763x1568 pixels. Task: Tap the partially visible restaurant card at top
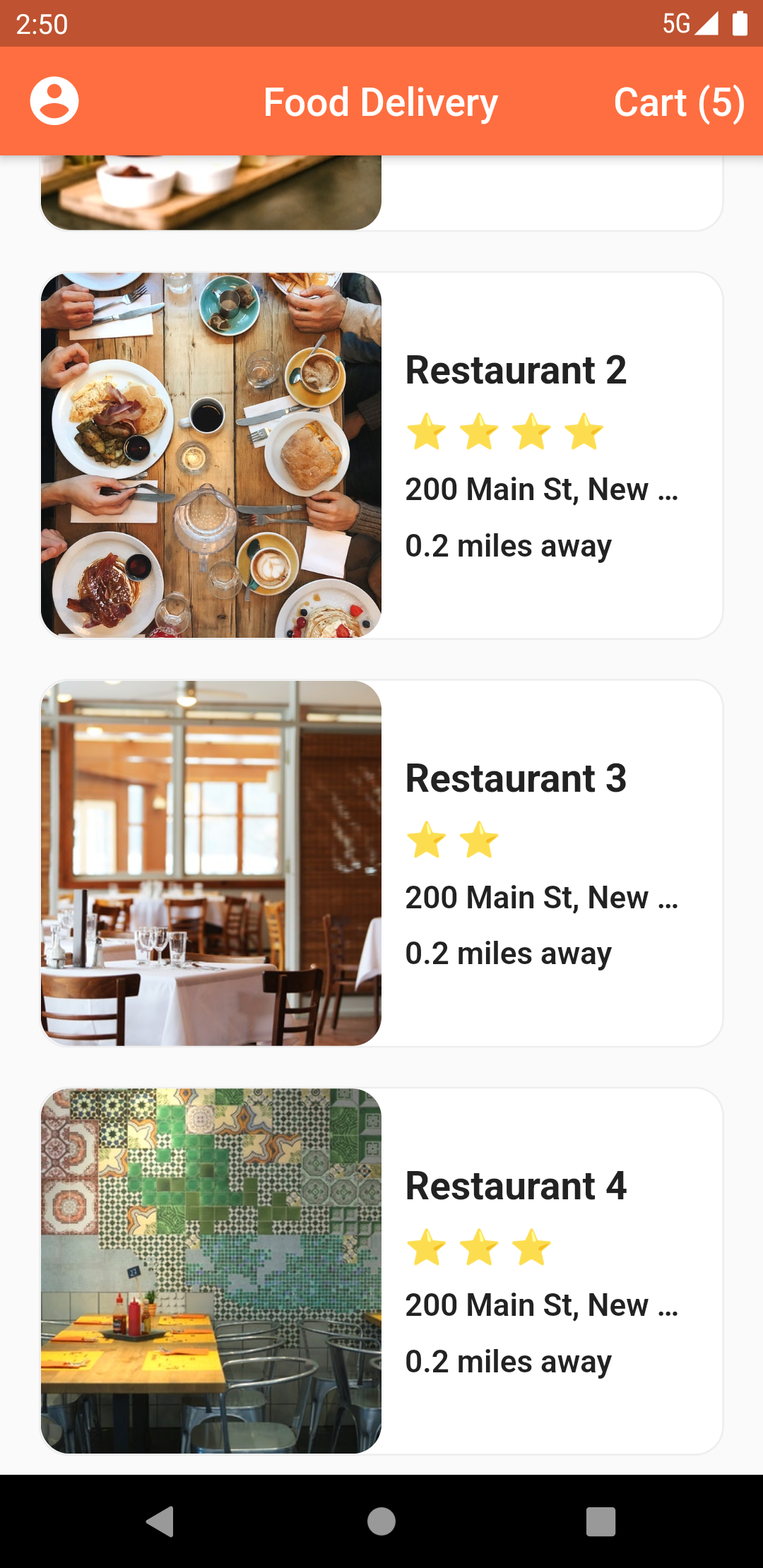(x=381, y=191)
